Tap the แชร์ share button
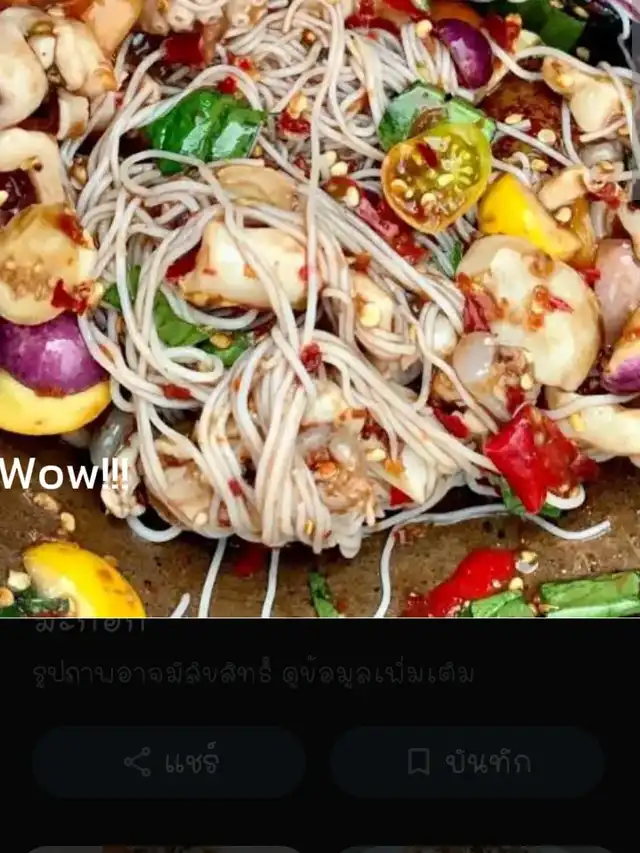The image size is (640, 853). tap(169, 762)
